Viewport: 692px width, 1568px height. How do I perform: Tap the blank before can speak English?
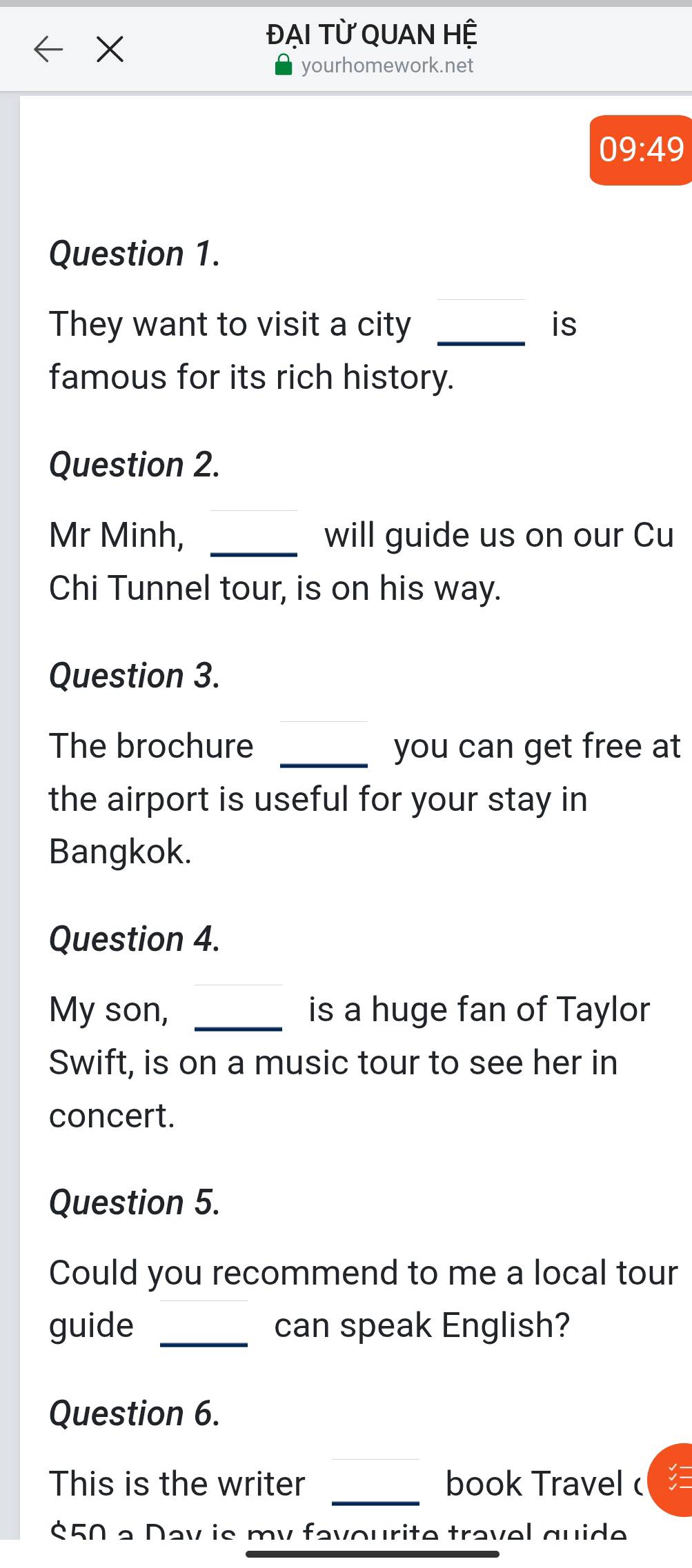coord(204,1325)
